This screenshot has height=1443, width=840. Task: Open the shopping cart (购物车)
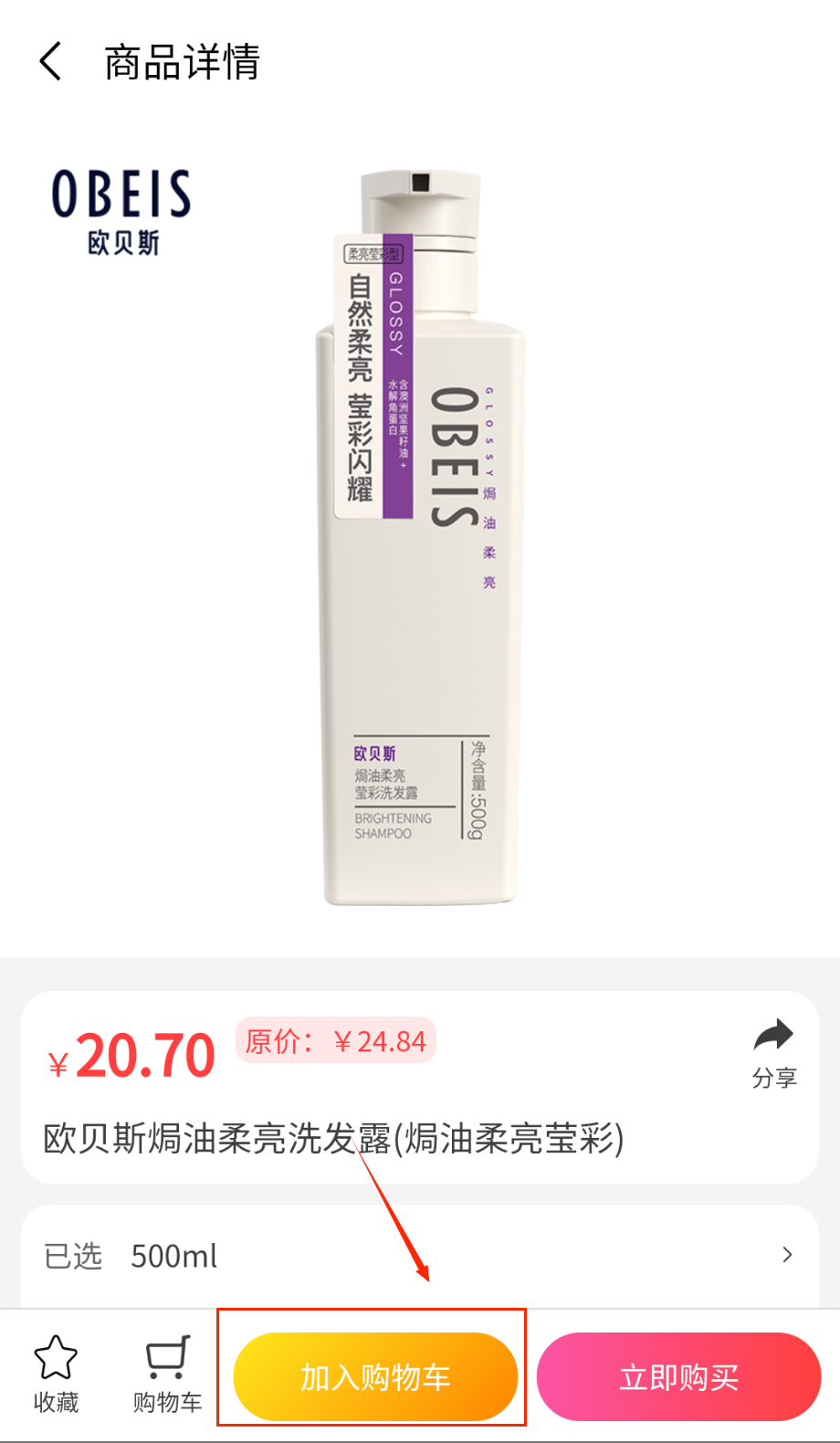coord(167,1374)
